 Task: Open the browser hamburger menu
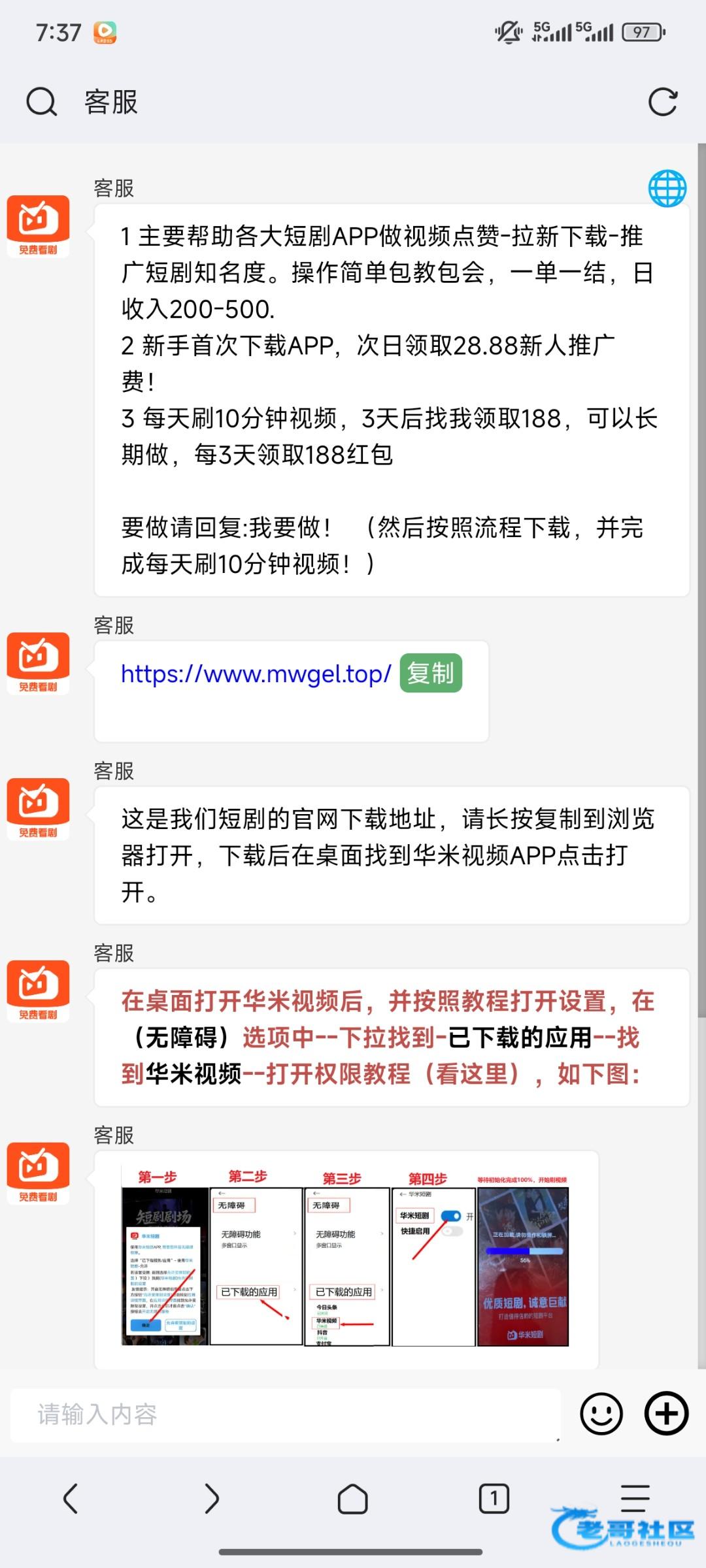[x=634, y=1497]
